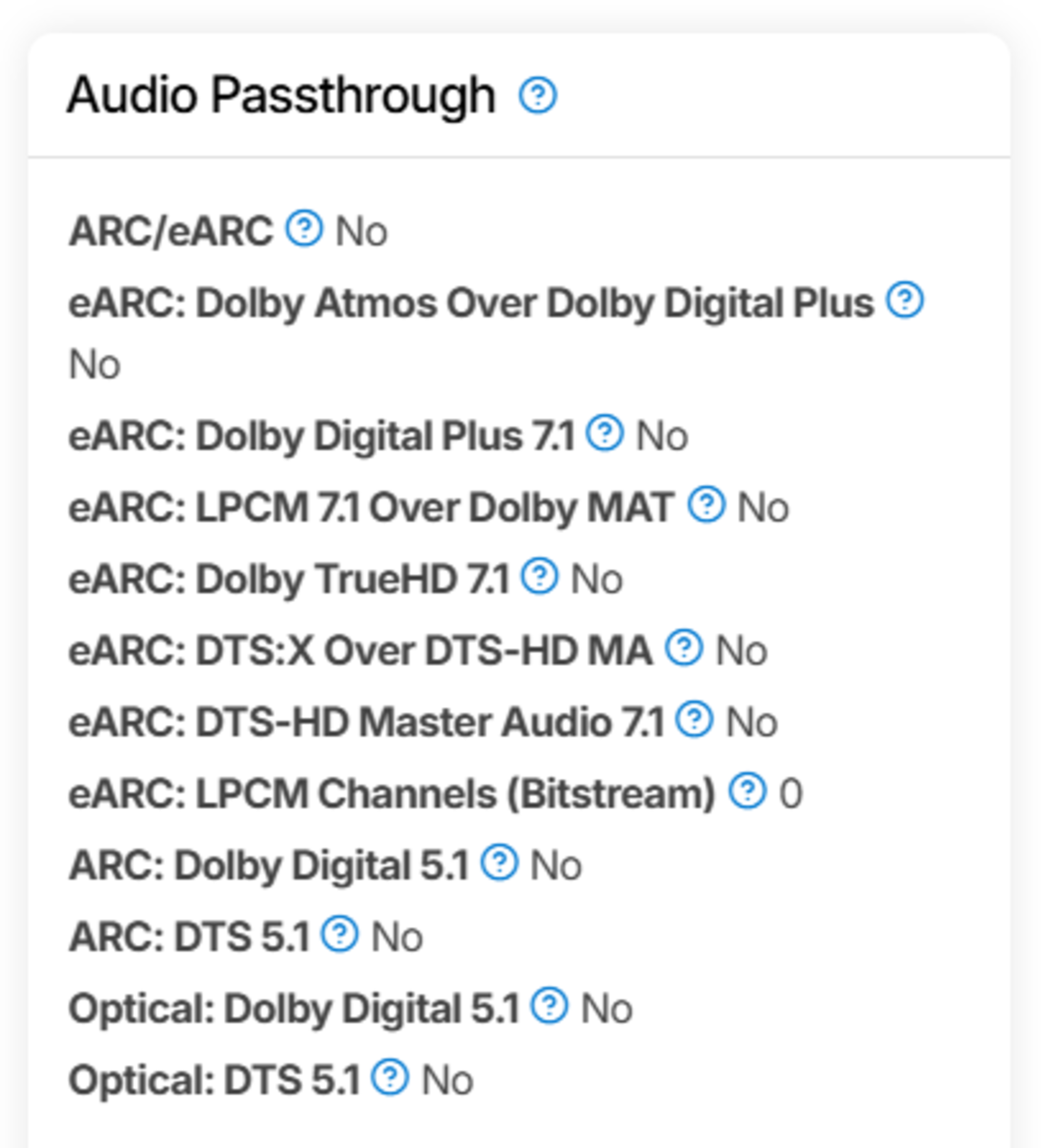Tap the help icon for eARC: Dolby TrueHD 7.1
The height and width of the screenshot is (1148, 1041).
tap(539, 576)
